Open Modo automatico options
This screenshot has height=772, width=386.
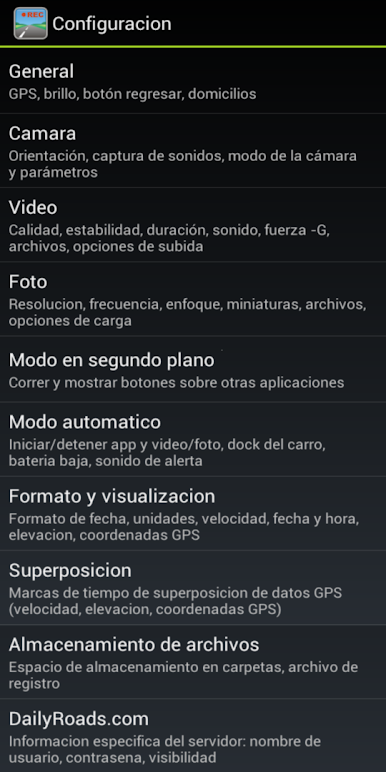(193, 439)
